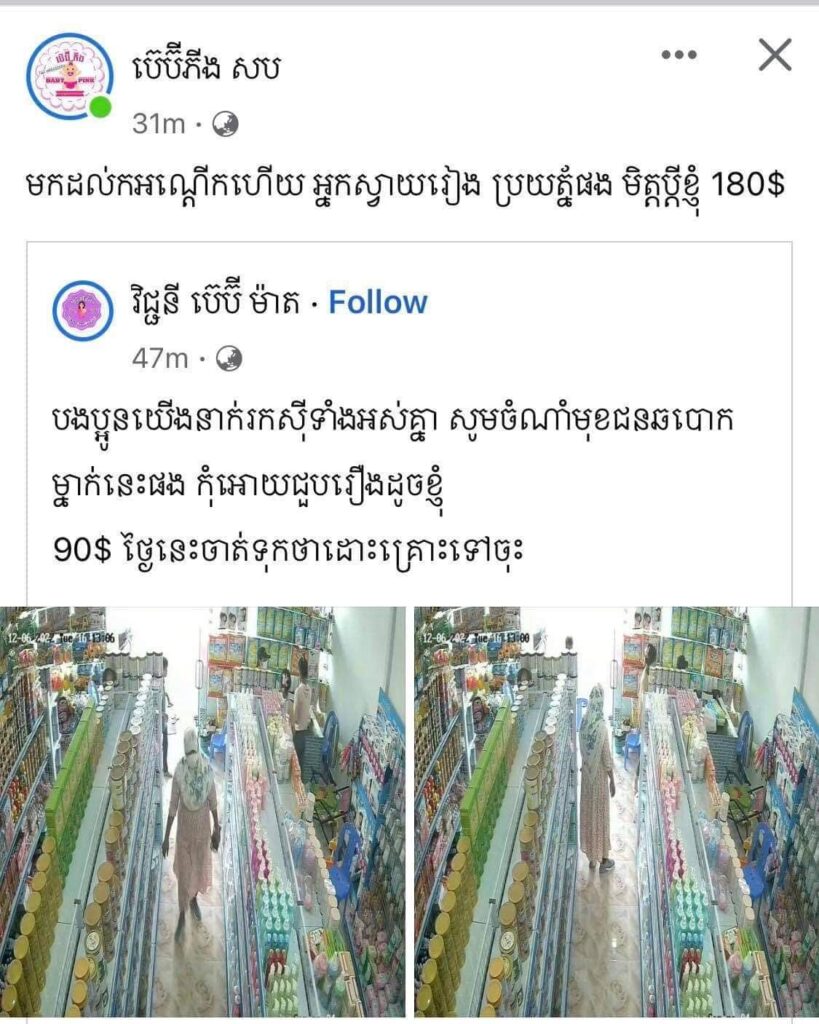Open the page name បេប៊ីភីង សប
The image size is (819, 1024).
click(x=207, y=68)
